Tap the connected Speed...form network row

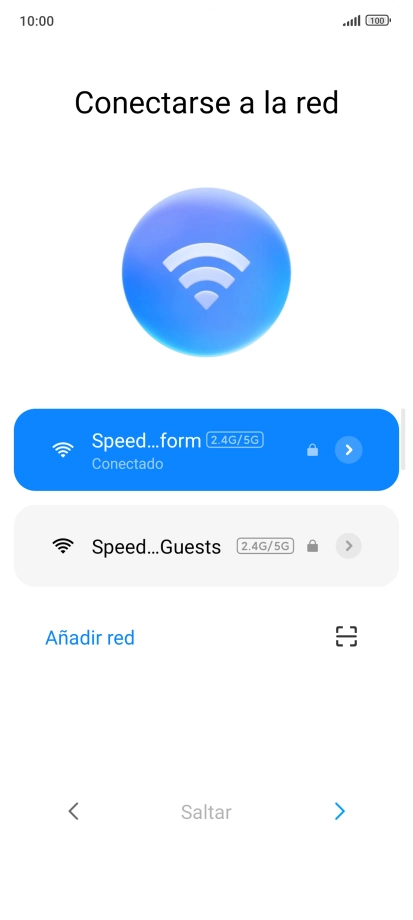click(206, 450)
